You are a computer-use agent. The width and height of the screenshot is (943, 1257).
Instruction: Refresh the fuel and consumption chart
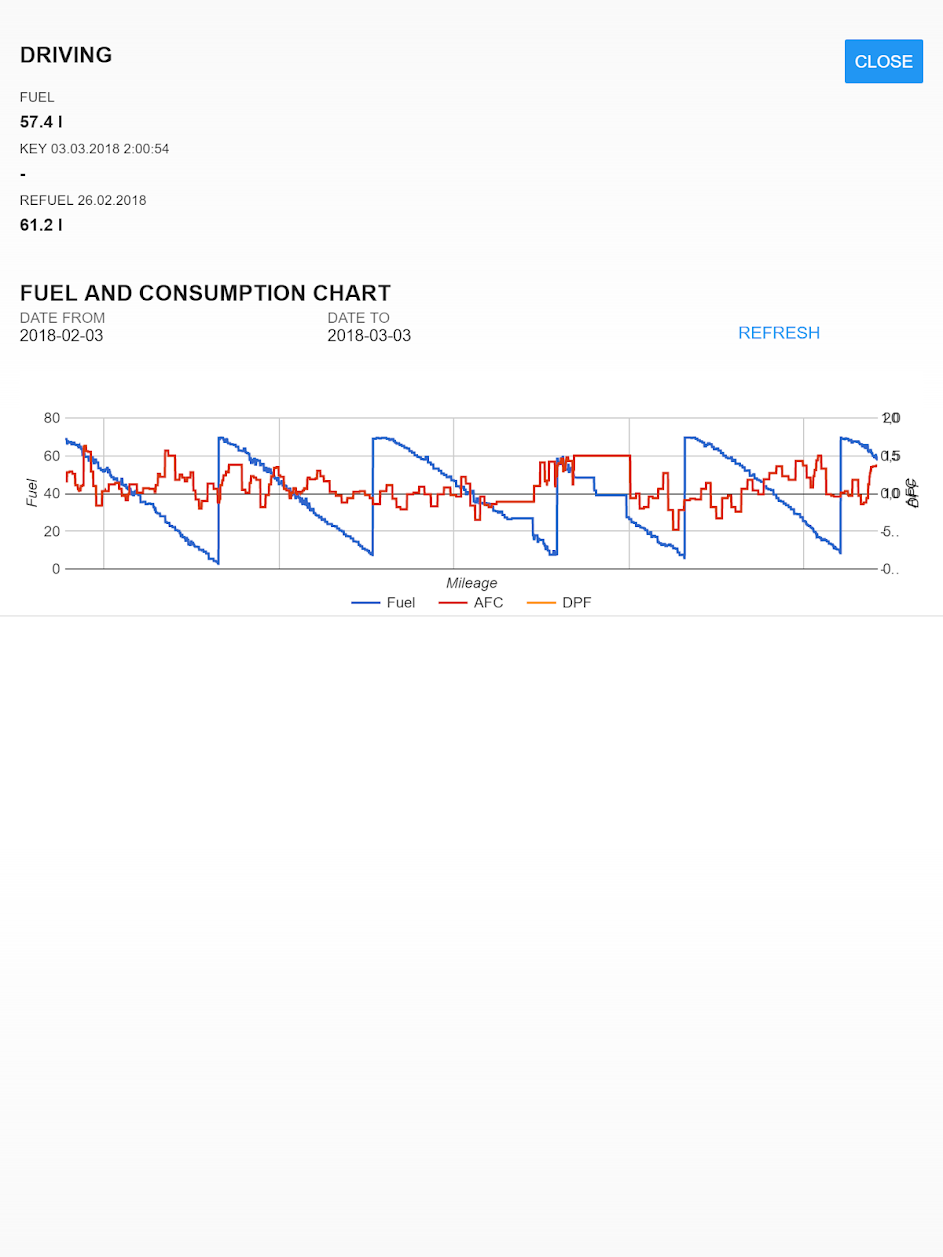[x=778, y=333]
